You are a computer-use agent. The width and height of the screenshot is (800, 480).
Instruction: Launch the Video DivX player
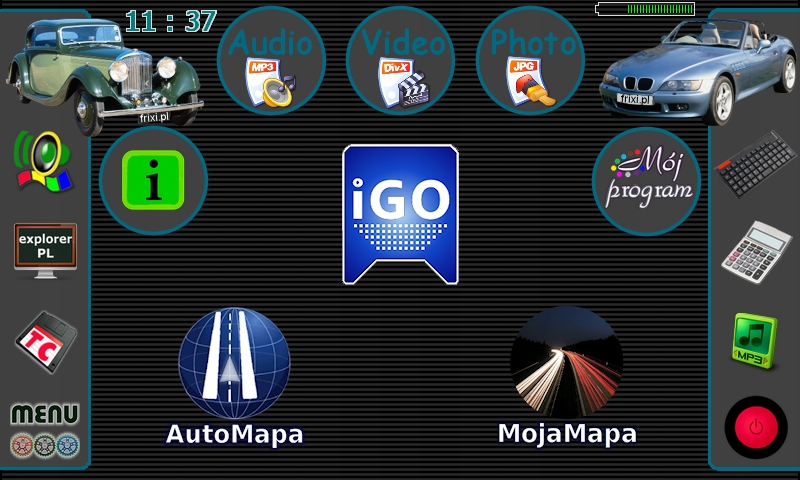(400, 60)
